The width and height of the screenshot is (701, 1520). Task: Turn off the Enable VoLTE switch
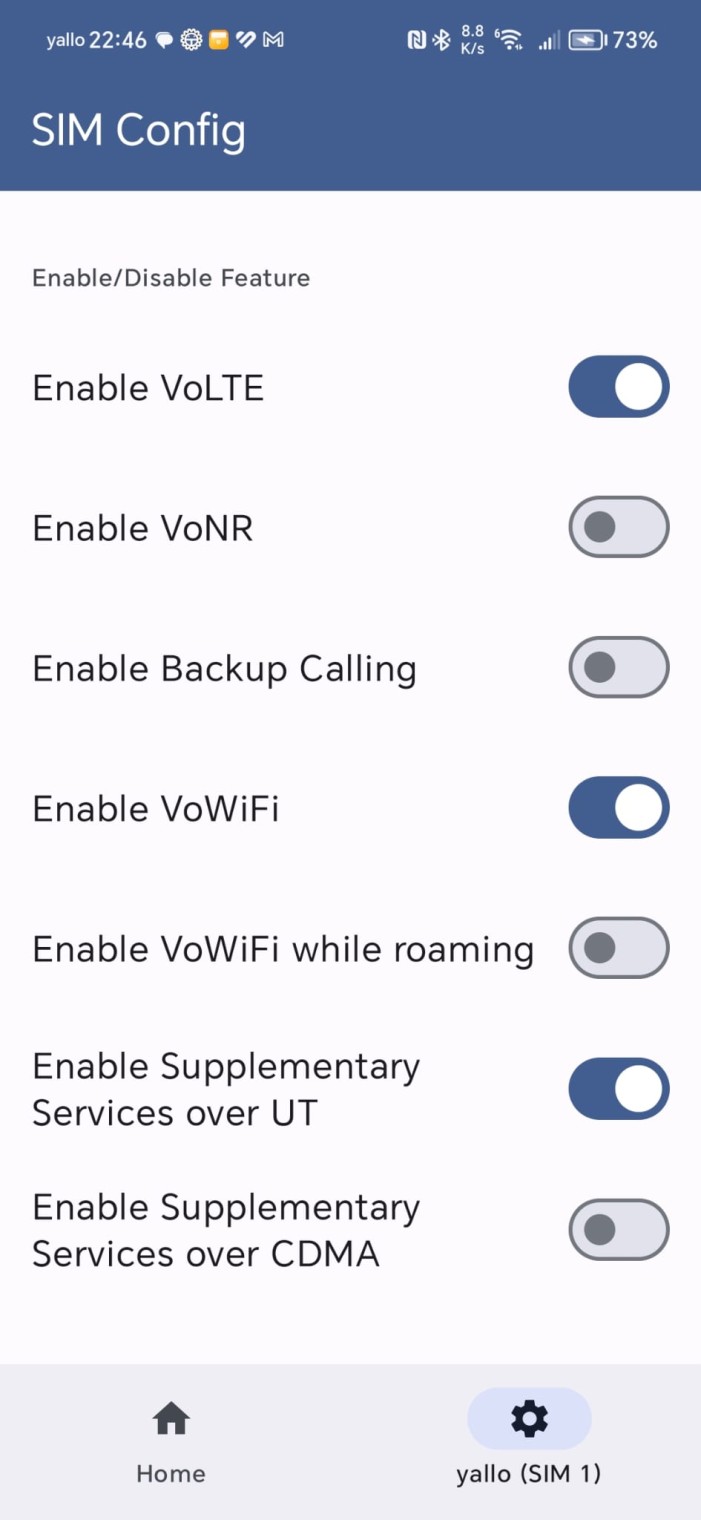point(618,387)
